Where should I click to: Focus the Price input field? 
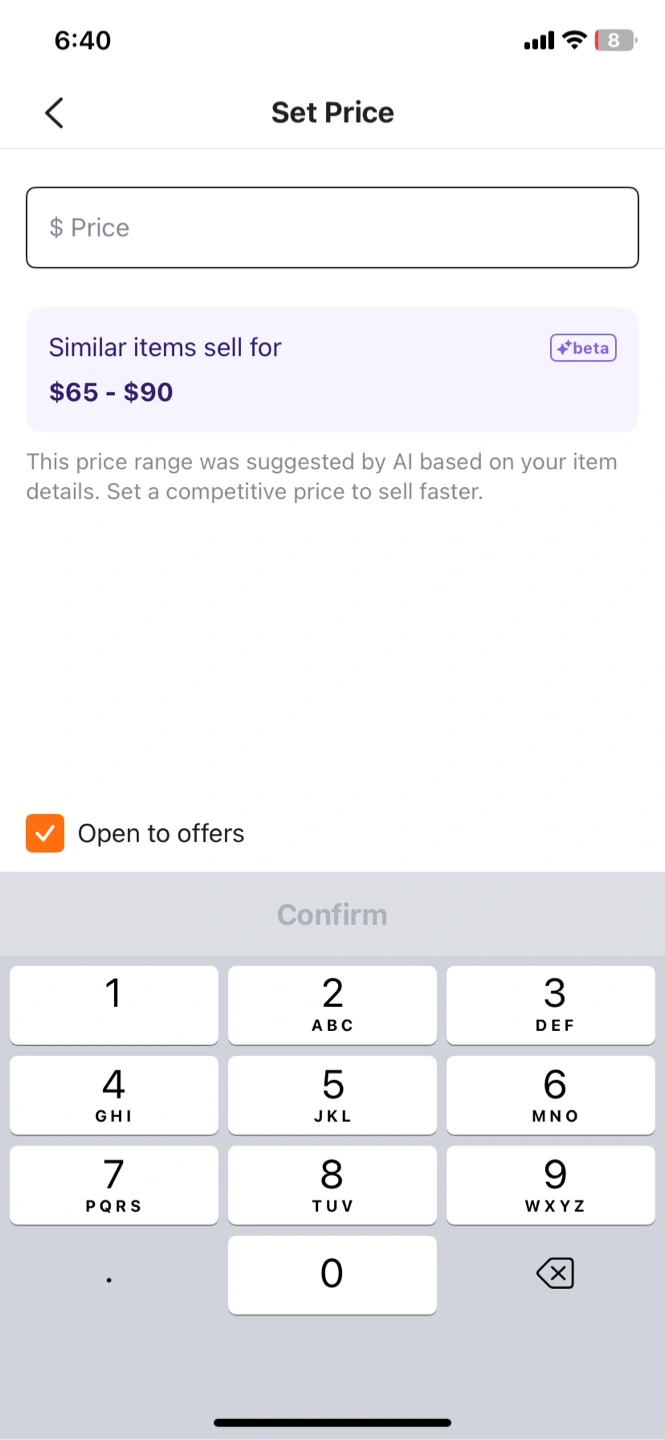332,228
